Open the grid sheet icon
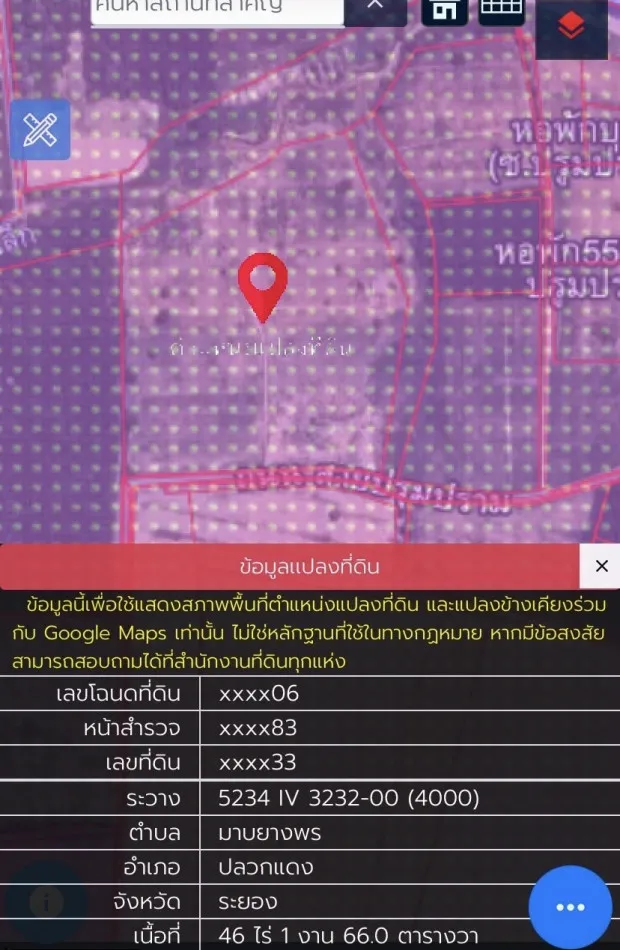The image size is (620, 950). point(502,10)
